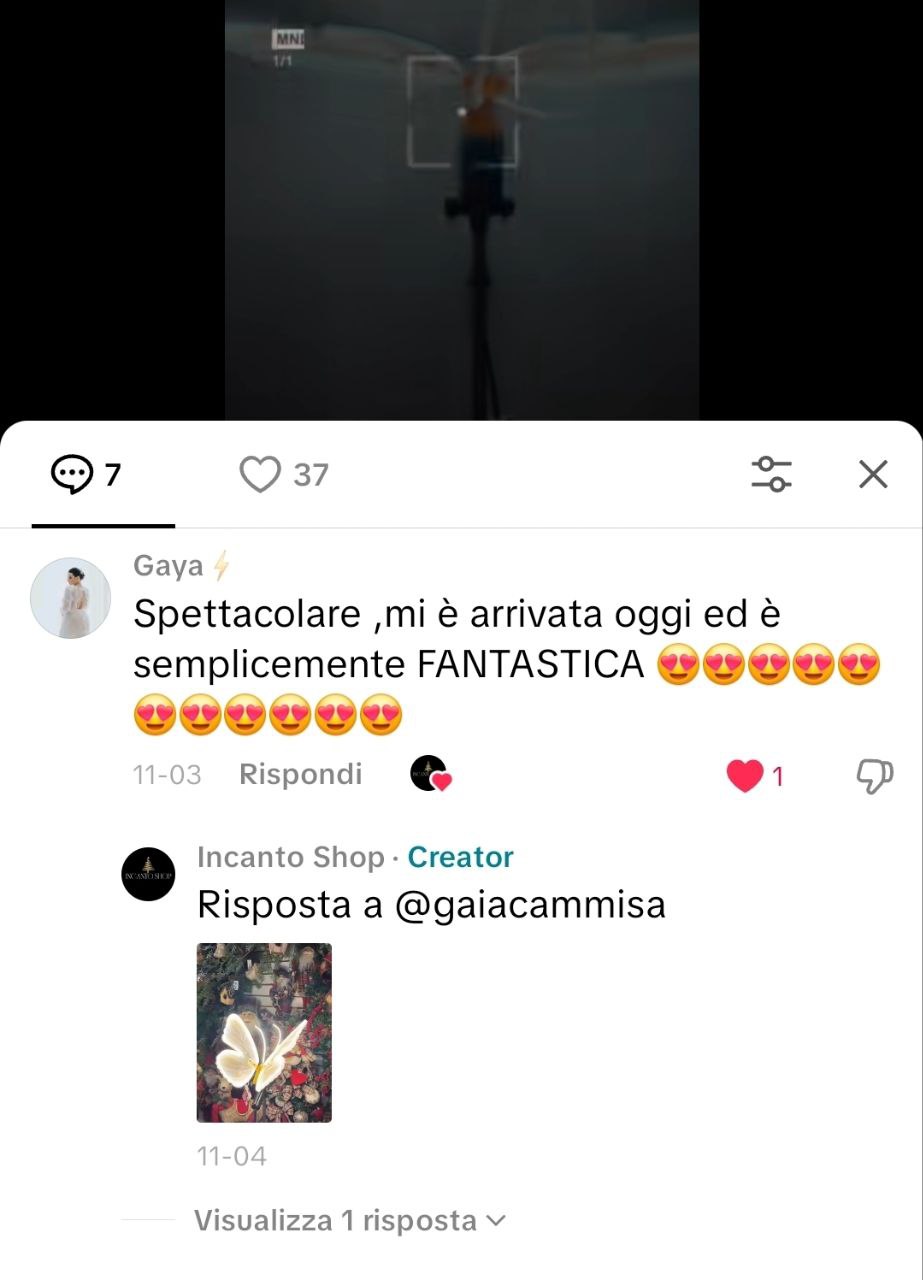This screenshot has height=1280, width=923.
Task: Open the comment filter settings icon
Action: tap(771, 474)
